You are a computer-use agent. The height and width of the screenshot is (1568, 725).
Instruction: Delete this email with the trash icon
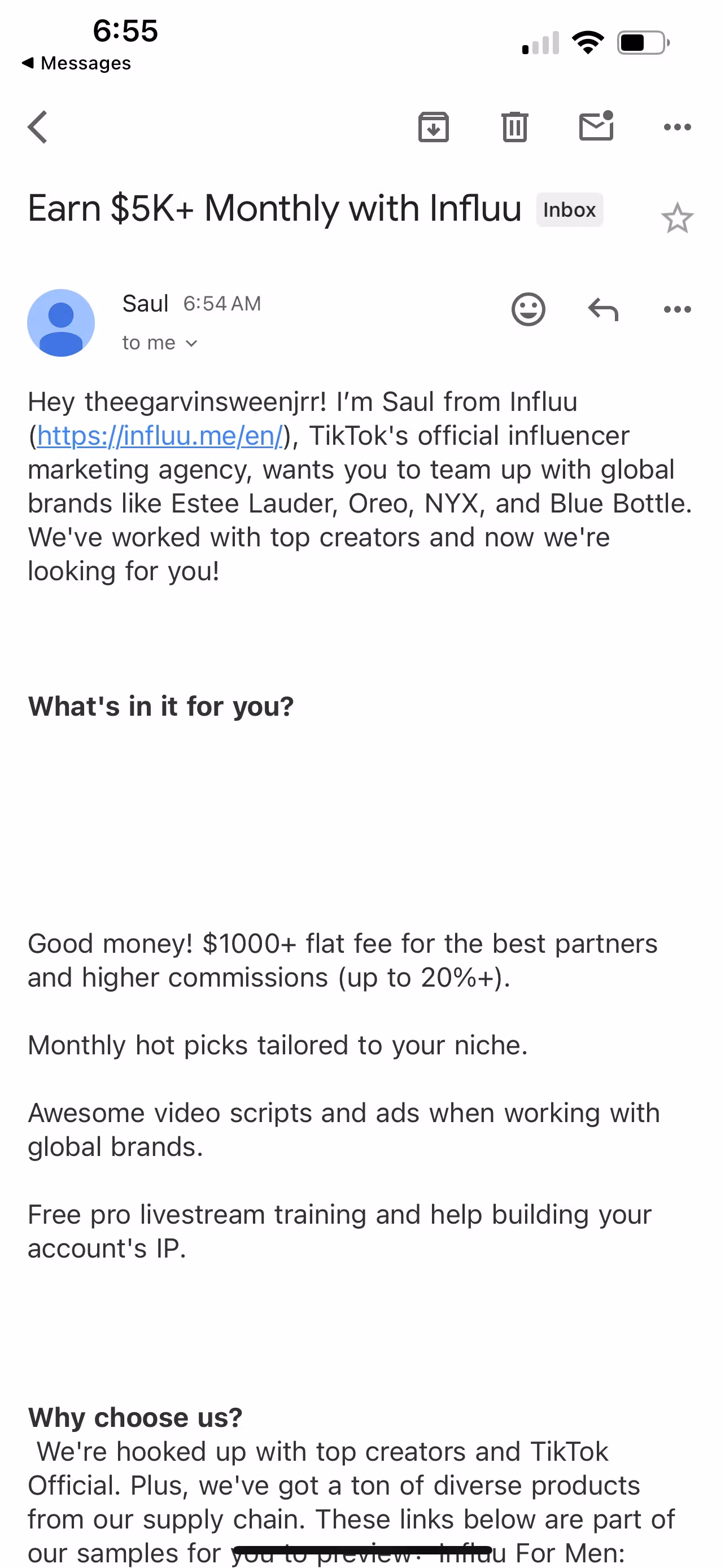pyautogui.click(x=514, y=127)
